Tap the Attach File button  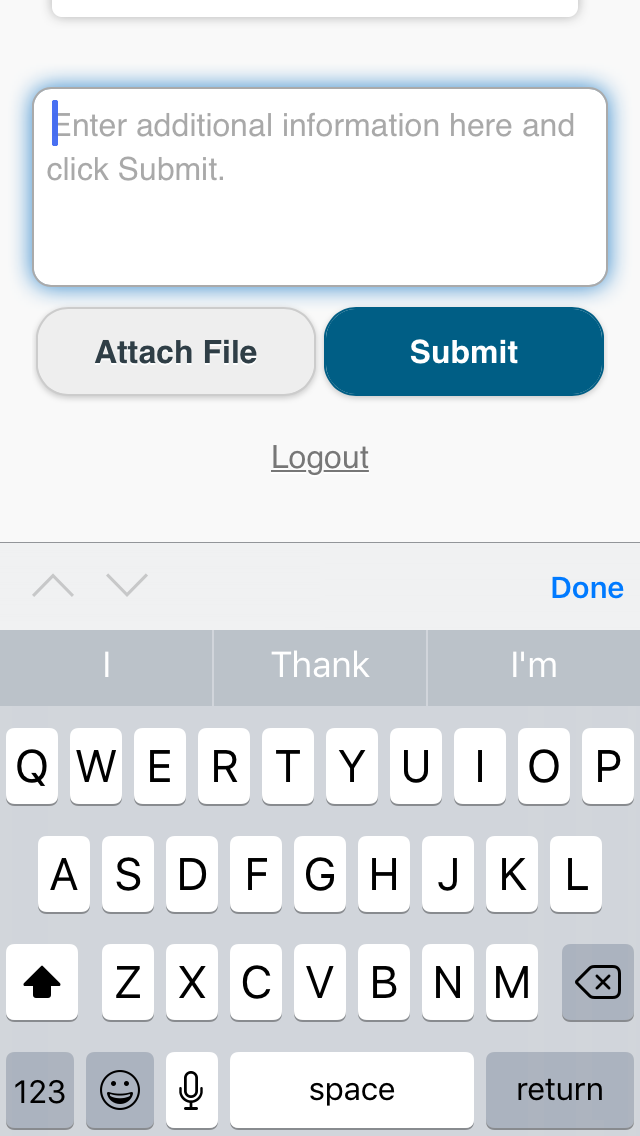tap(176, 352)
